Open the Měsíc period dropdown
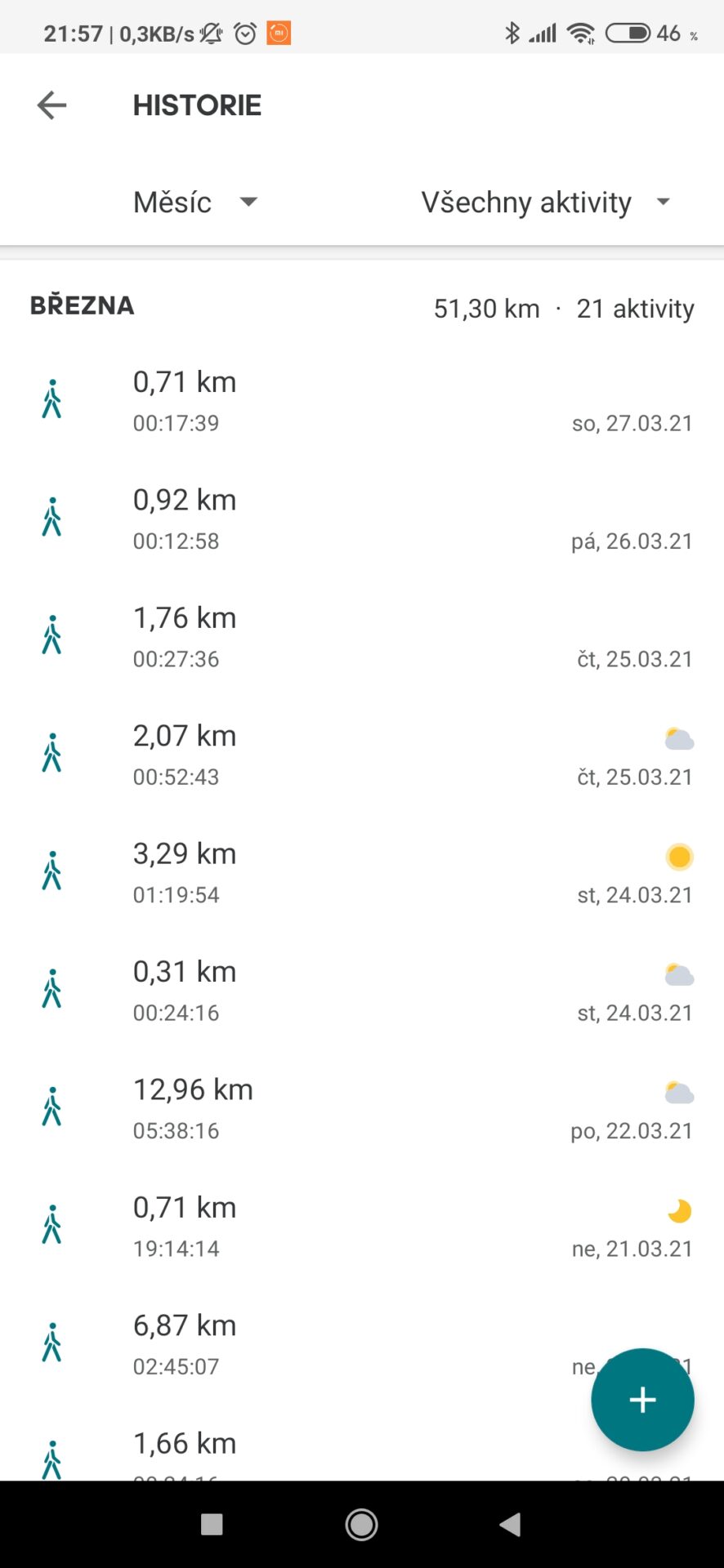 pyautogui.click(x=195, y=202)
